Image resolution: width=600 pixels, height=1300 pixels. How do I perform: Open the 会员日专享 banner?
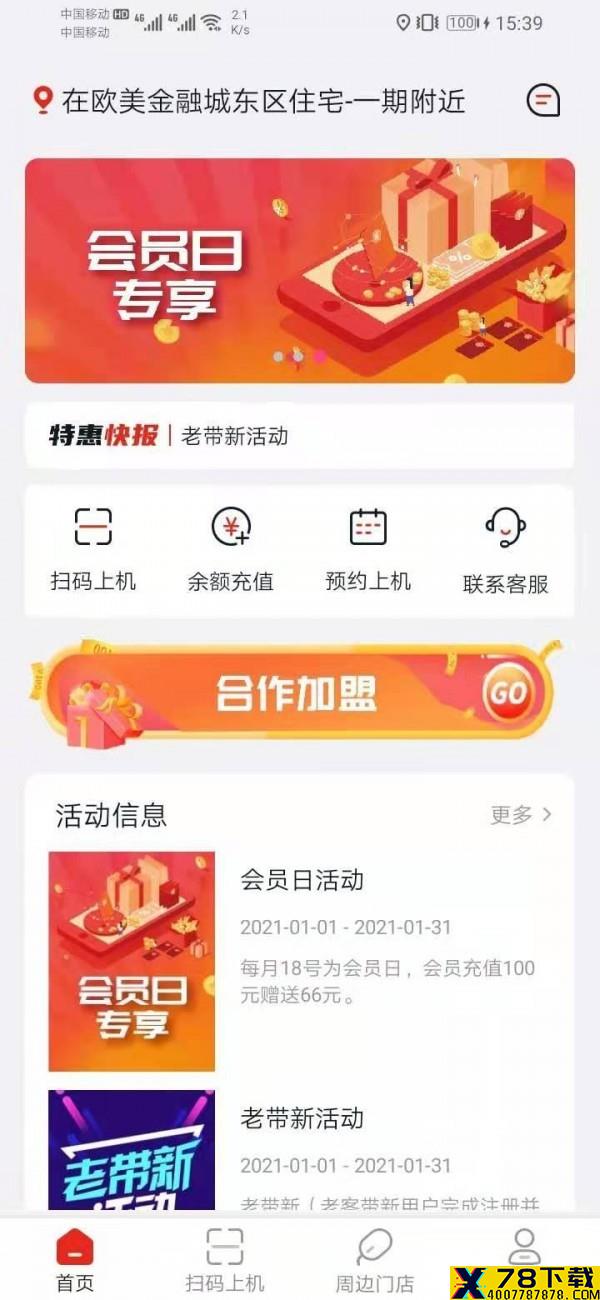coord(300,270)
